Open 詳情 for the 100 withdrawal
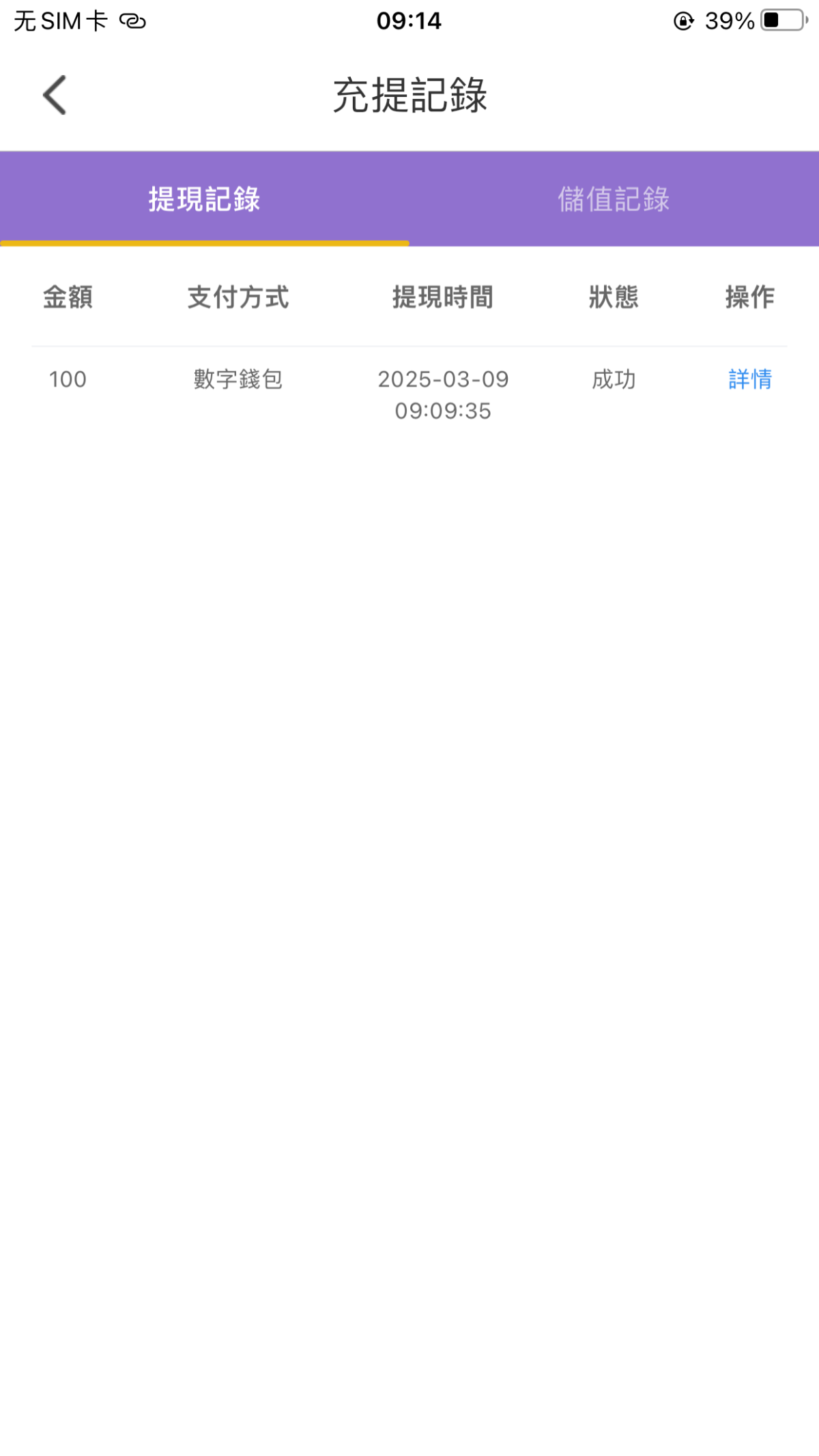This screenshot has width=819, height=1456. click(x=750, y=379)
